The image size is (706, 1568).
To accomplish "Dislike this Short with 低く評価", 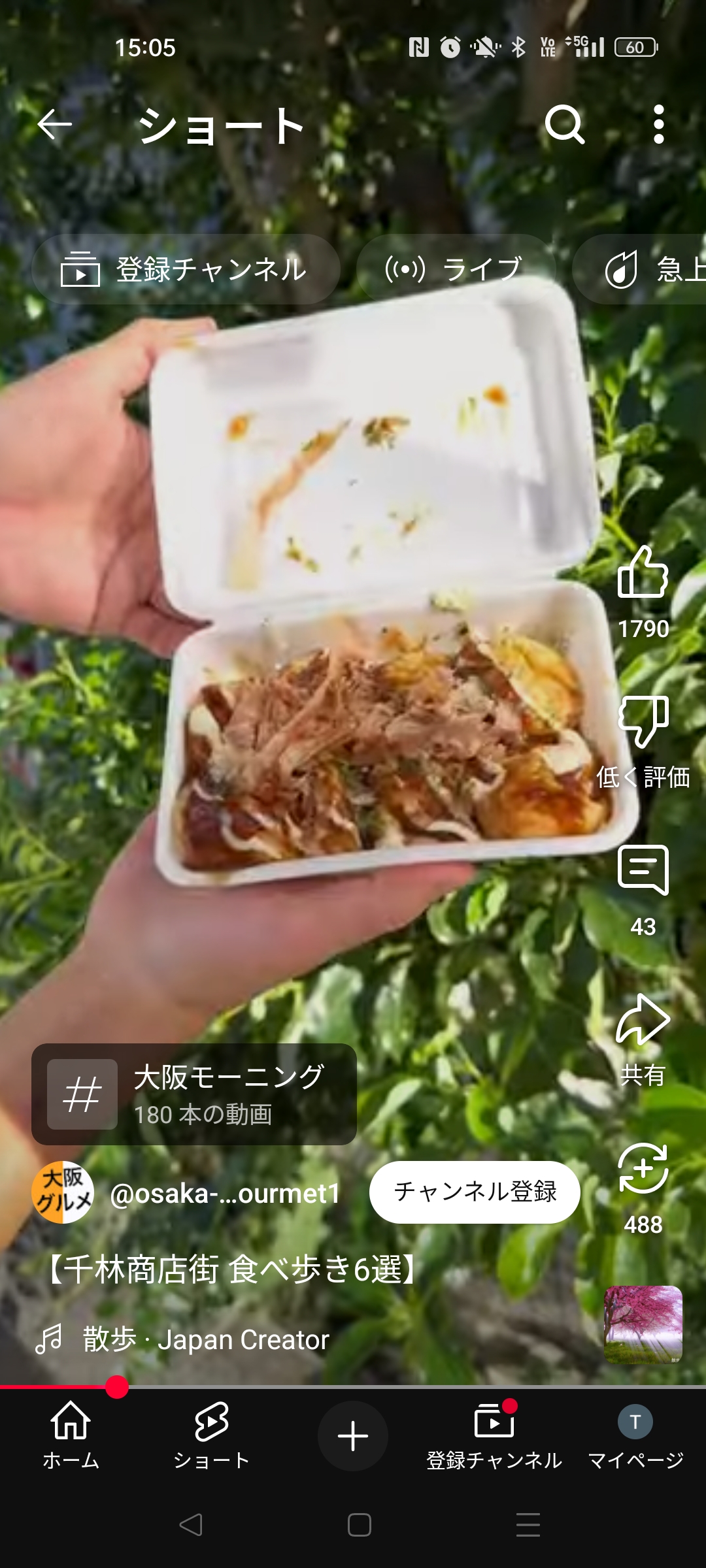I will click(x=643, y=722).
